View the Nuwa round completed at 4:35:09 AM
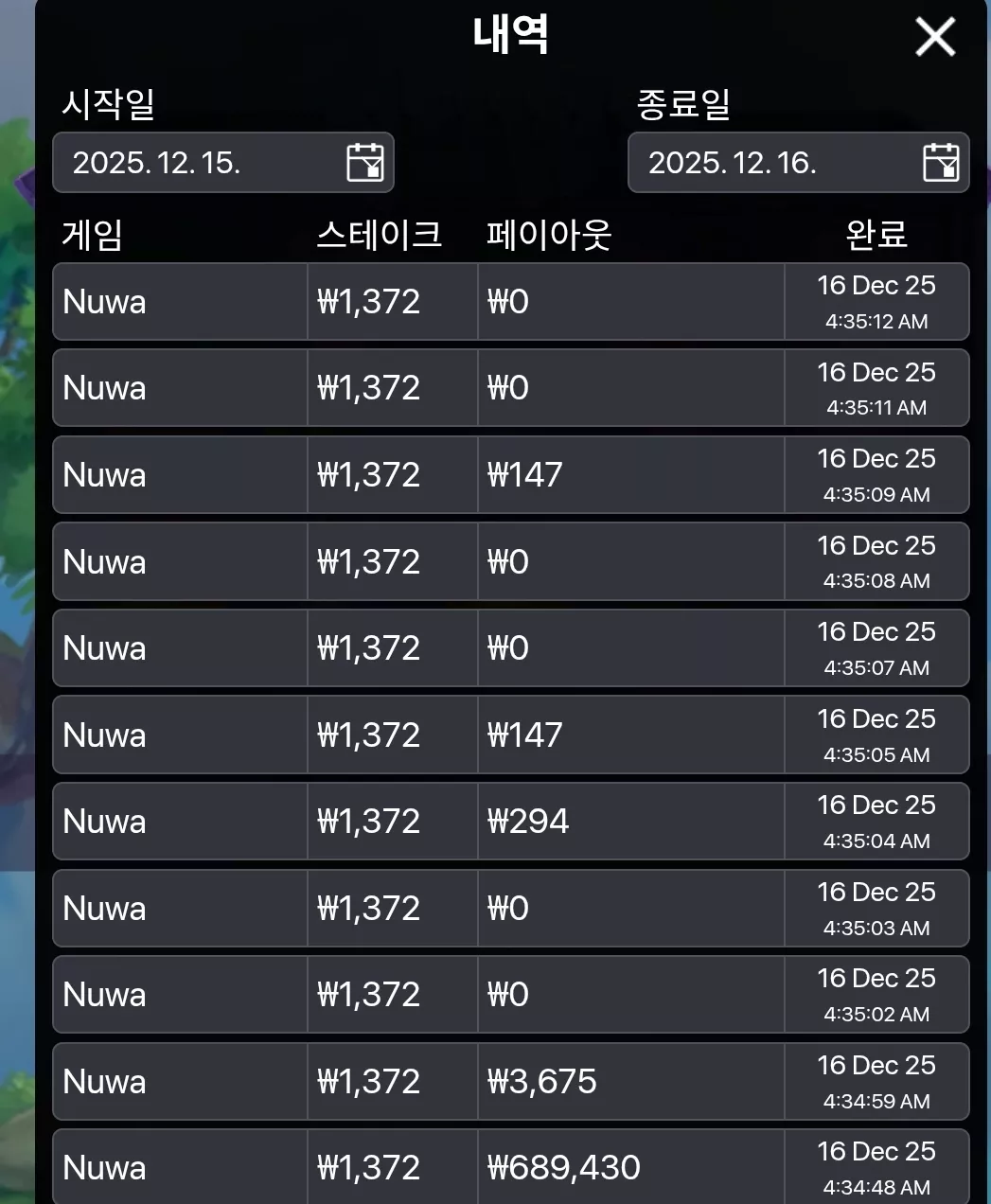Image resolution: width=991 pixels, height=1204 pixels. (x=511, y=475)
